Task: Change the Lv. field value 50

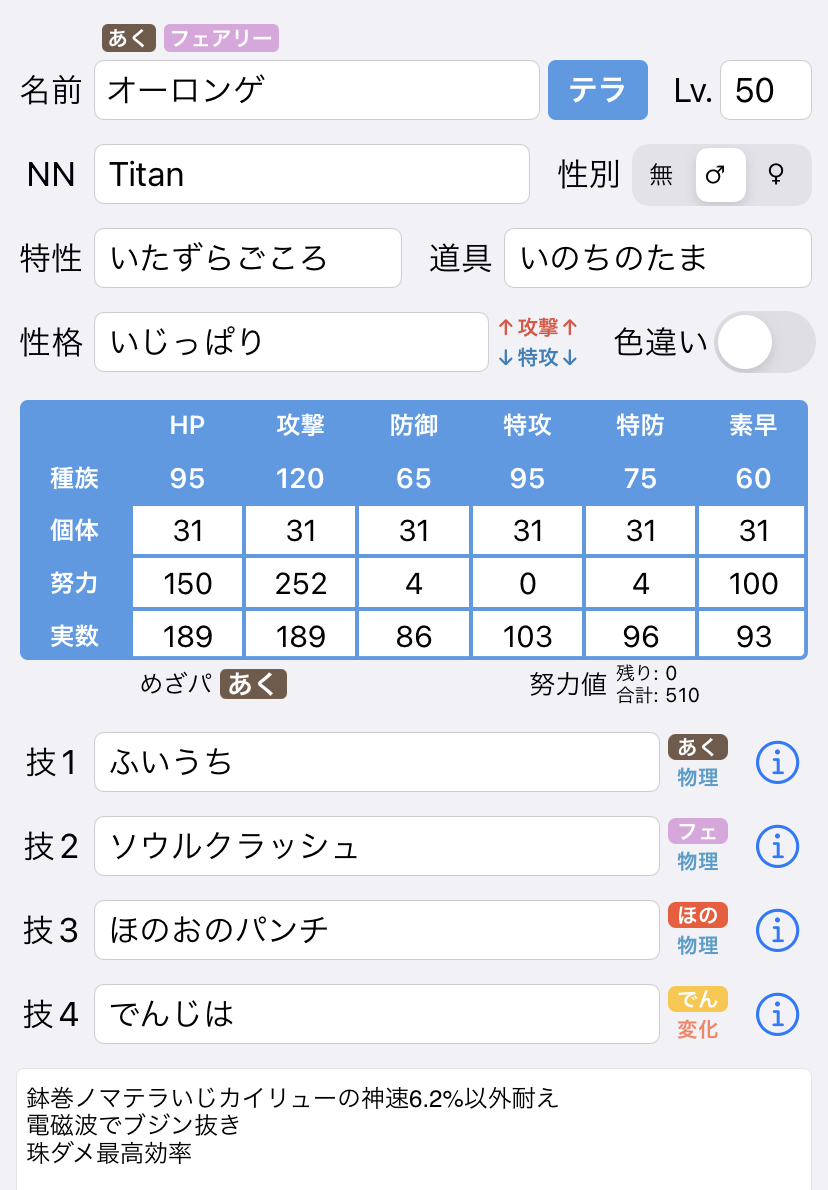Action: tap(765, 90)
